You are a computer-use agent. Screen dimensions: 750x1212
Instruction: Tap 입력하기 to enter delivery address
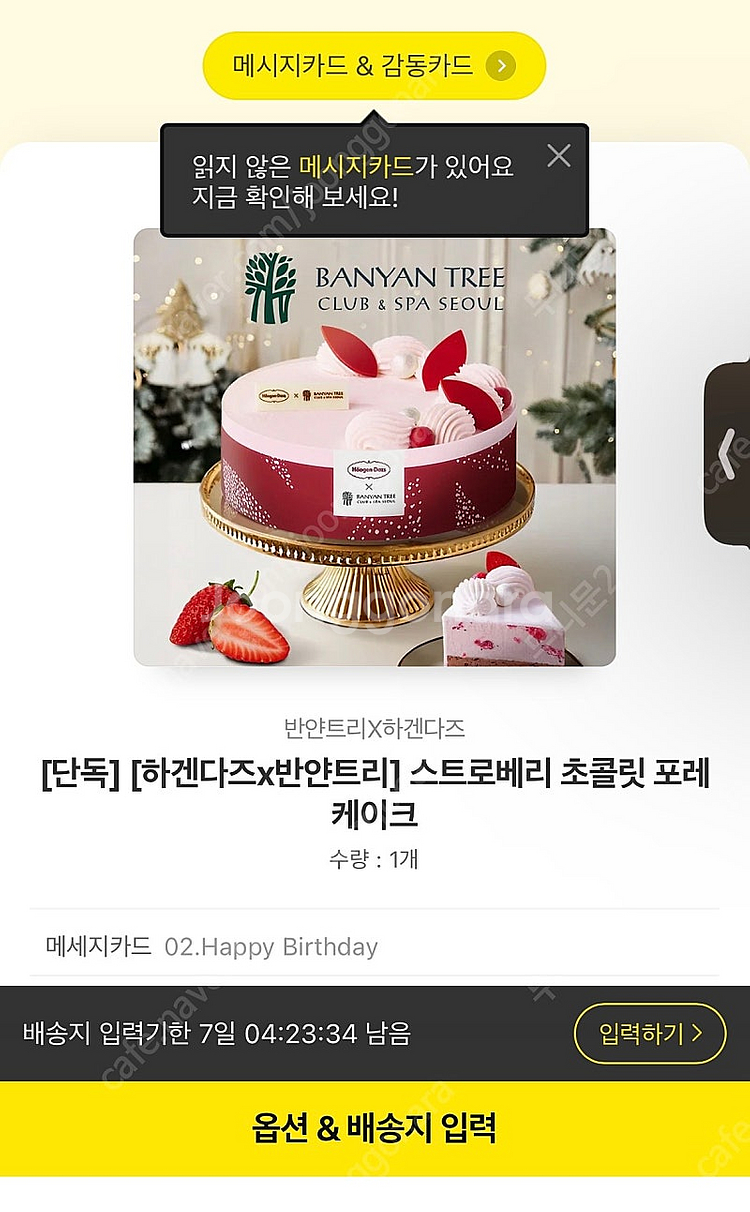point(649,1033)
